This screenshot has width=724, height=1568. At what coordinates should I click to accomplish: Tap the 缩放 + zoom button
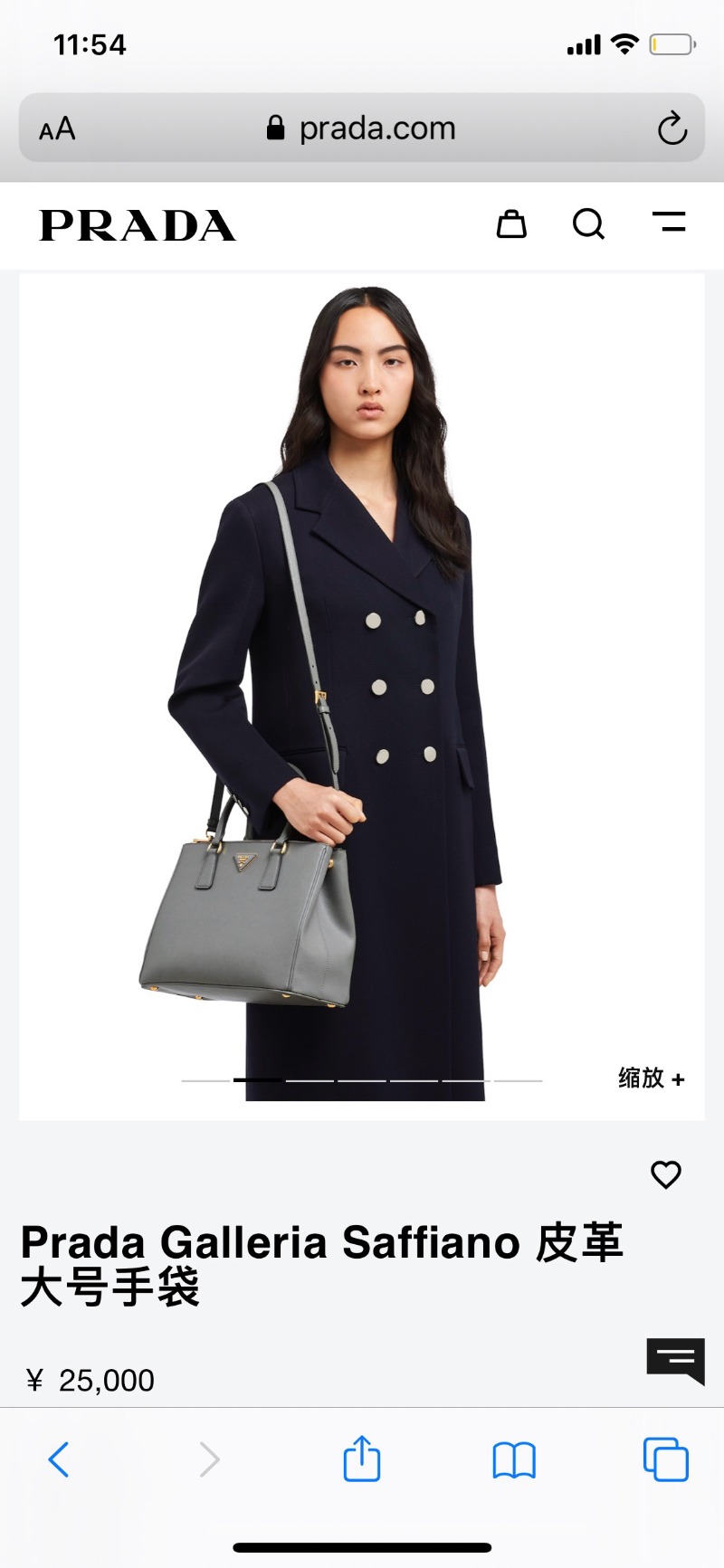tap(651, 1078)
